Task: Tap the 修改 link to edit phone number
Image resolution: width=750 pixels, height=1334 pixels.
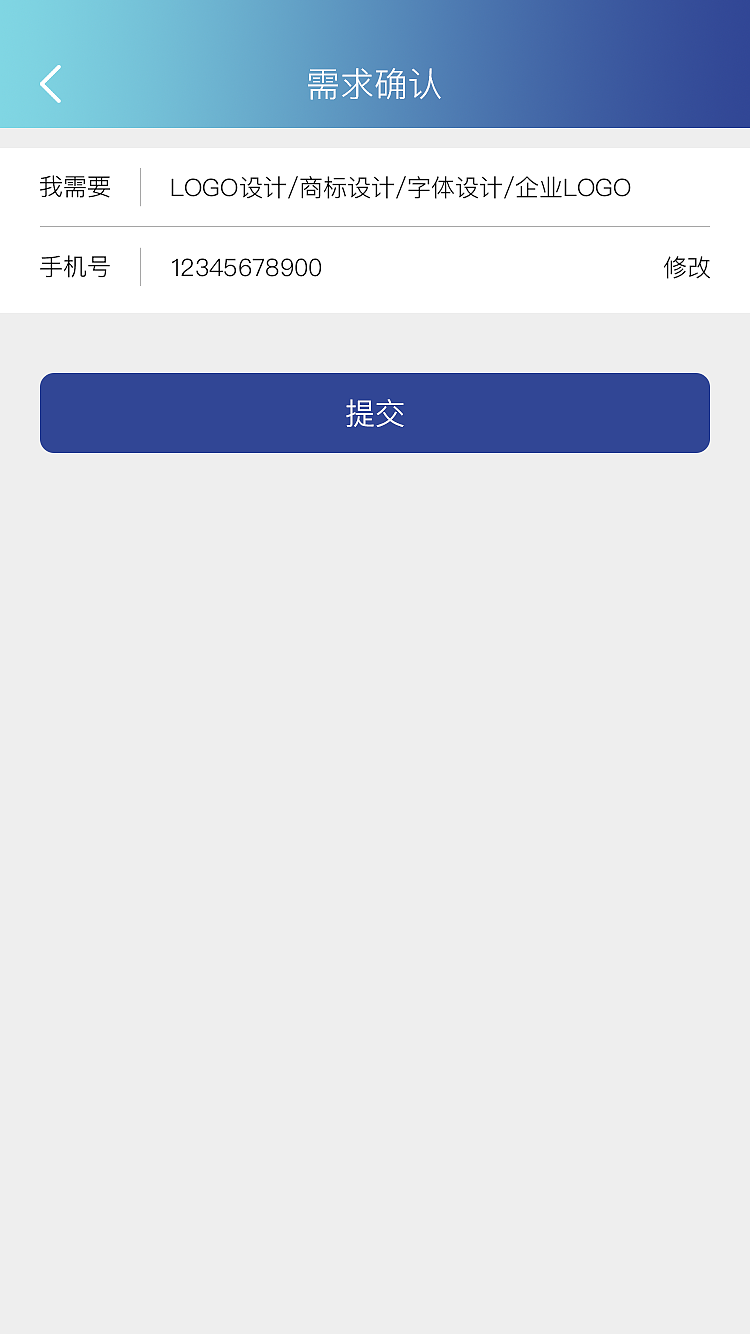Action: (686, 267)
